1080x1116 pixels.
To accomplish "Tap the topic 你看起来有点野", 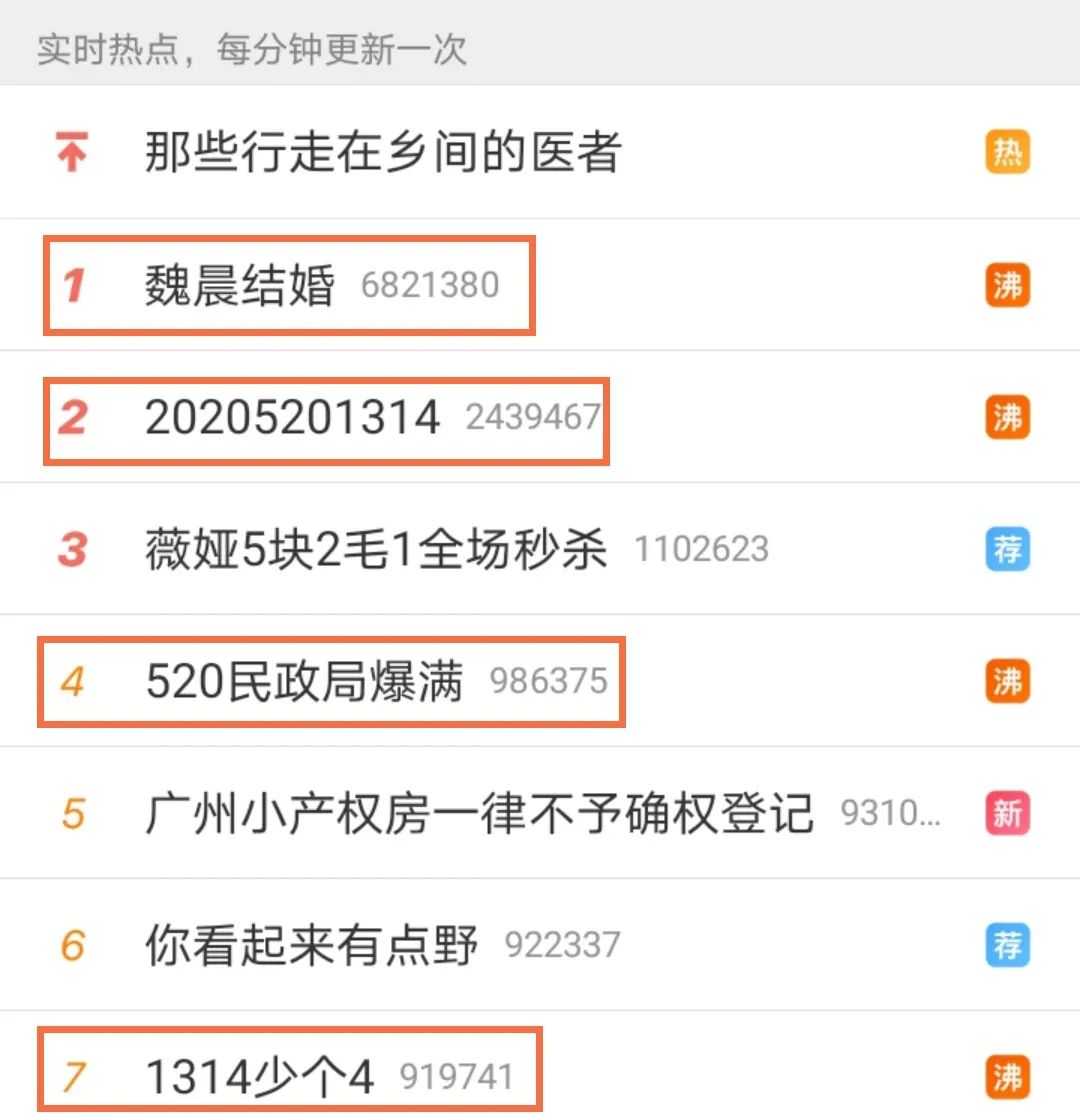I will [311, 945].
